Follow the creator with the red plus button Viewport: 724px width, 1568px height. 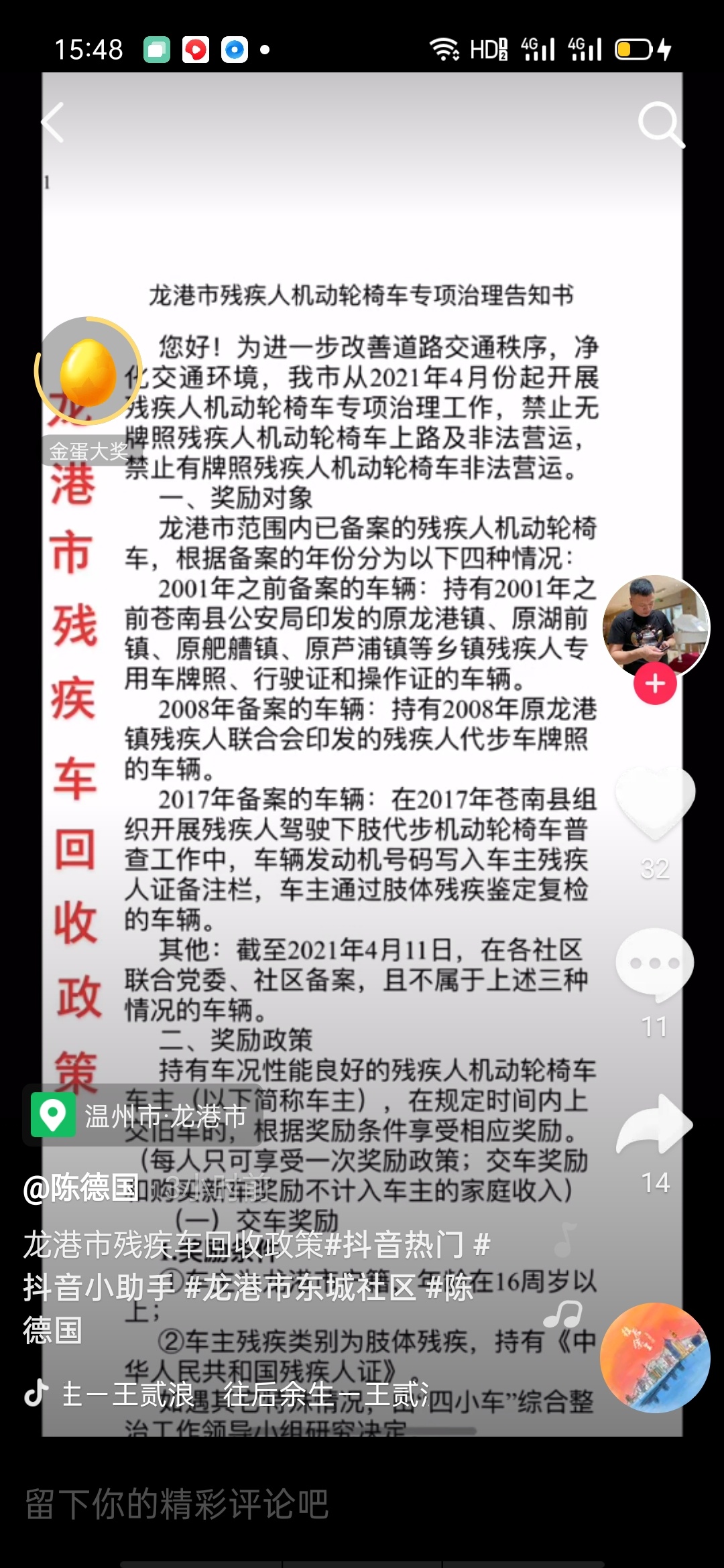coord(655,683)
